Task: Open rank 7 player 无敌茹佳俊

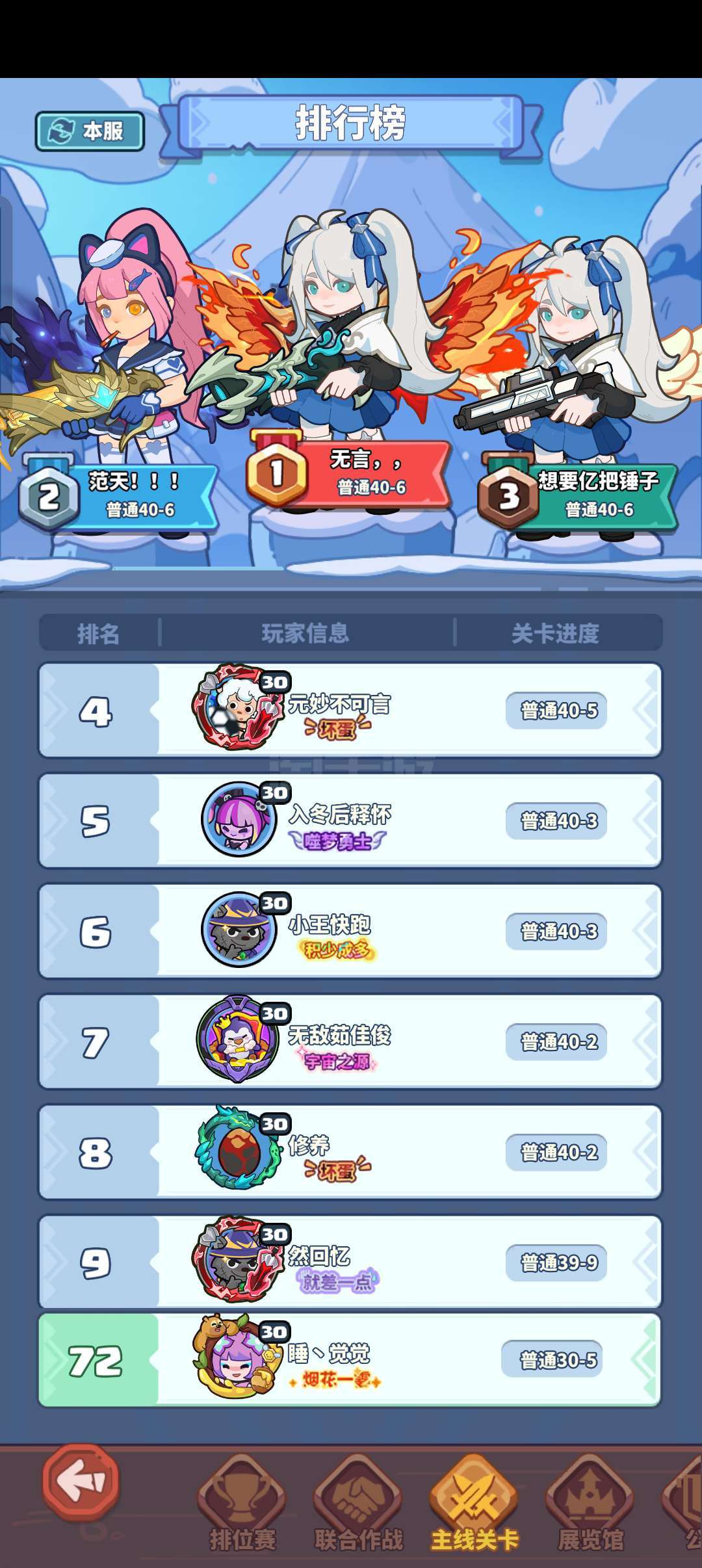Action: pyautogui.click(x=350, y=1042)
